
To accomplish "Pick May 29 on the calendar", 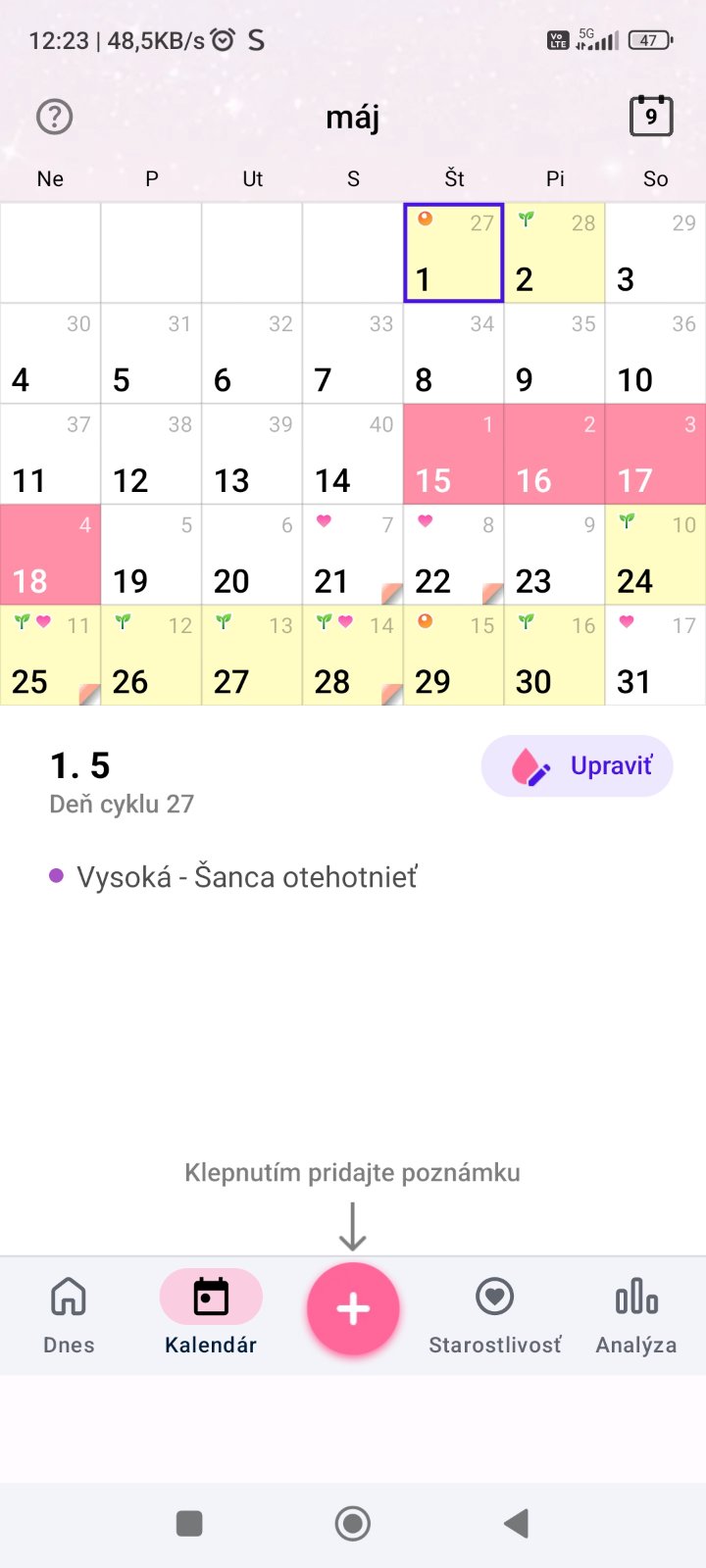I will click(453, 656).
